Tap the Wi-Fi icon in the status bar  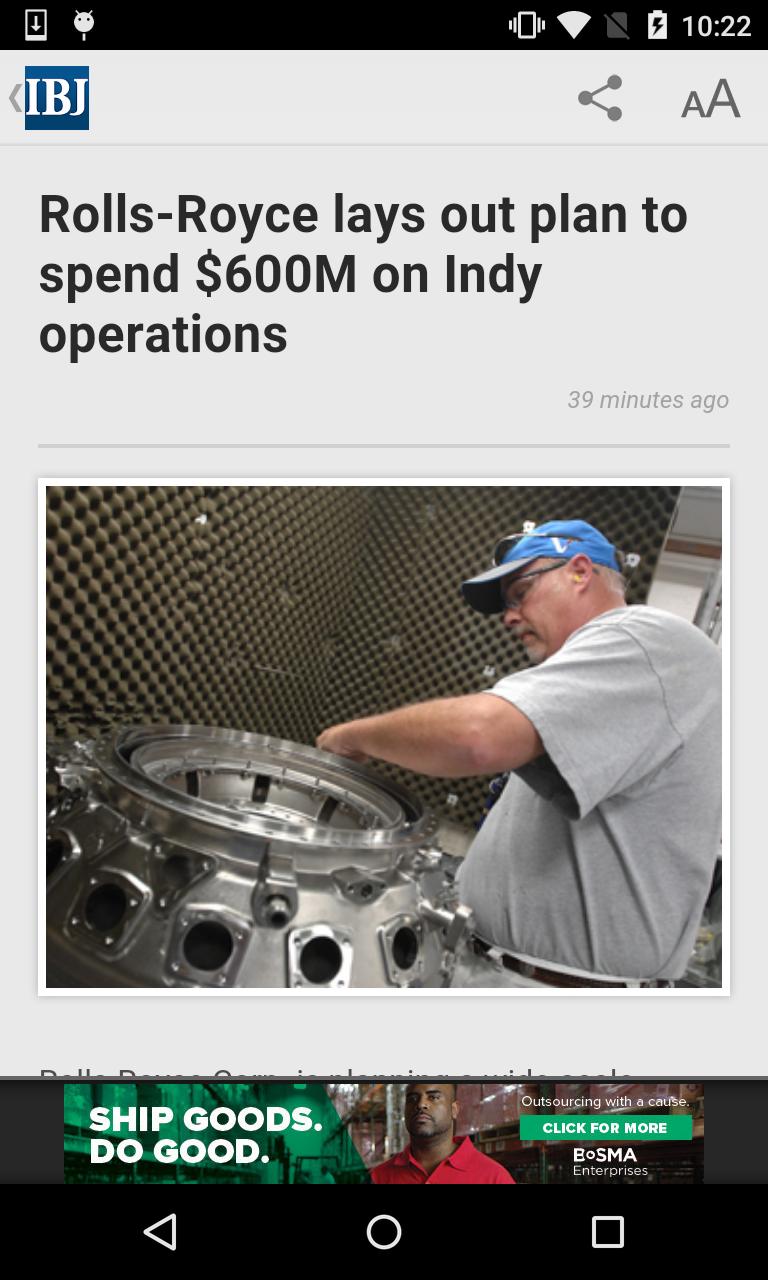pyautogui.click(x=574, y=22)
